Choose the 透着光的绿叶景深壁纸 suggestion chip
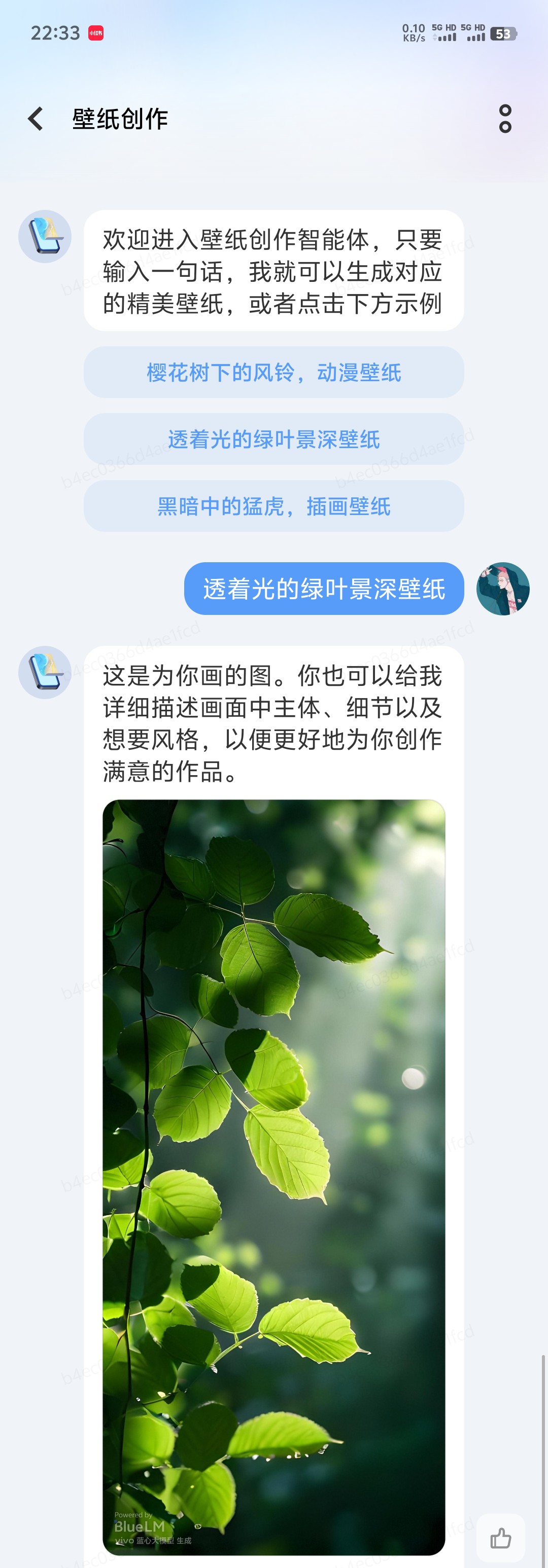 (273, 439)
